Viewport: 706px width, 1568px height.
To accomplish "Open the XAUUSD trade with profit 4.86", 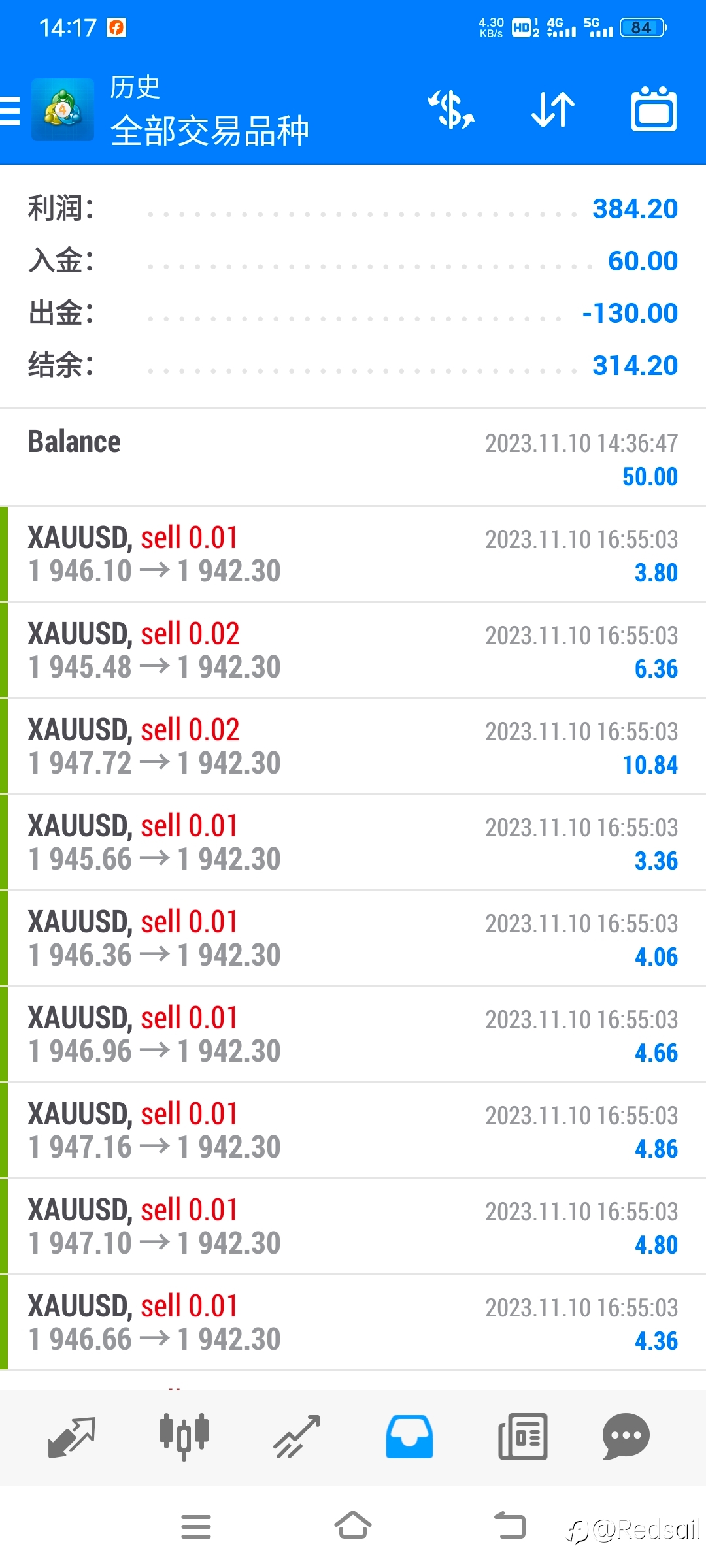I will click(x=353, y=1130).
